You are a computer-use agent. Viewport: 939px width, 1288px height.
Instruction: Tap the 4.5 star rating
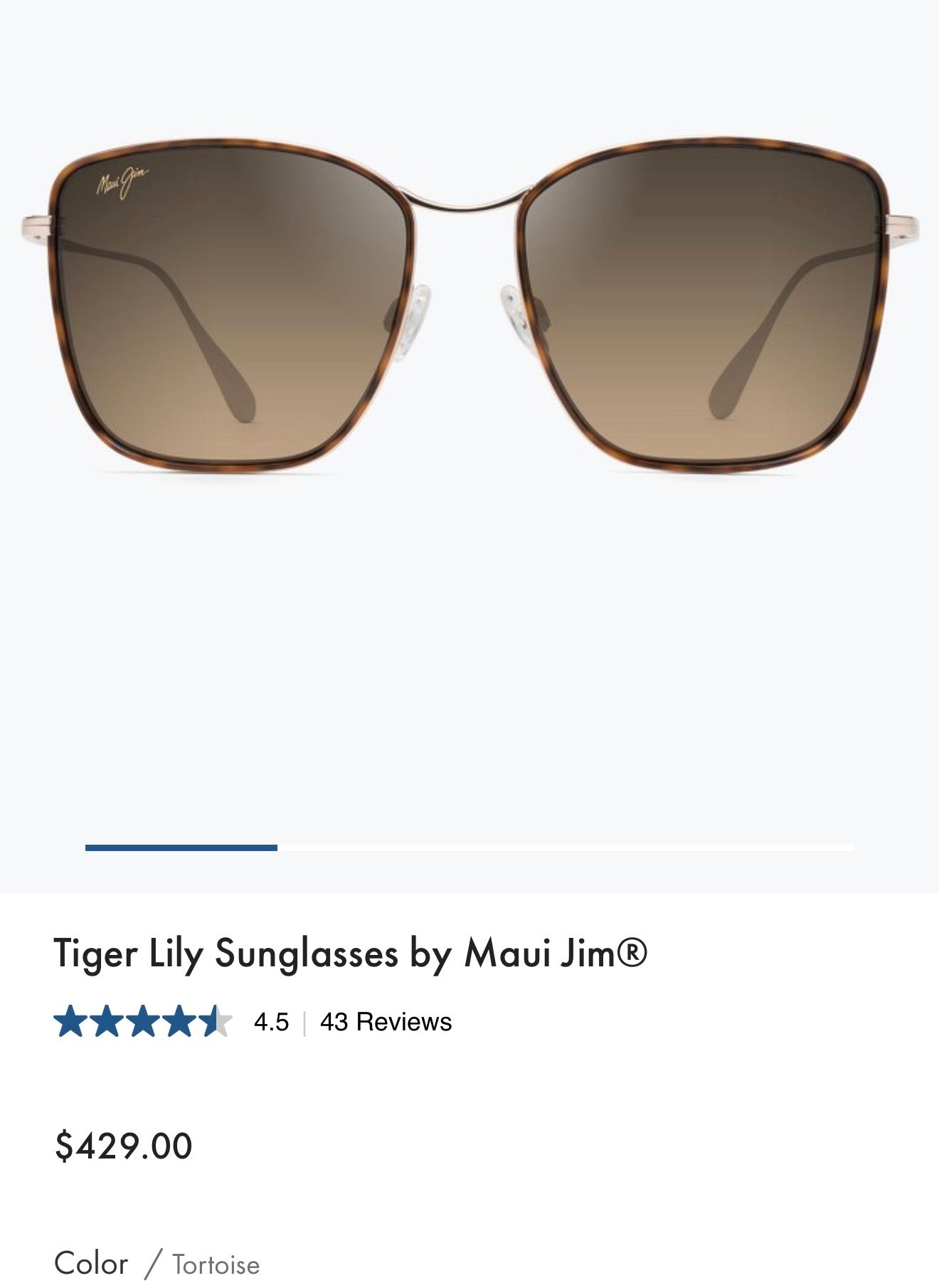pyautogui.click(x=142, y=1022)
